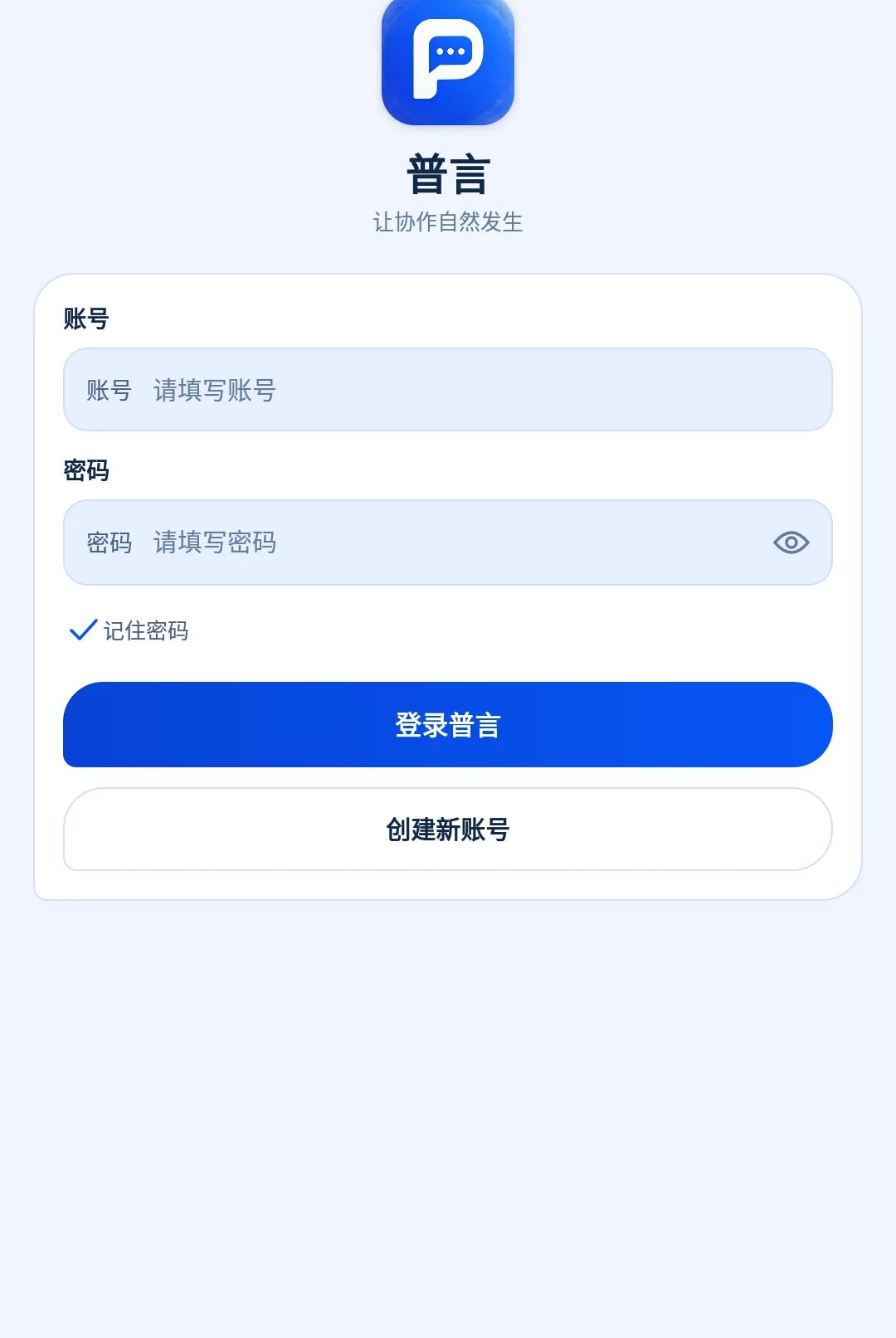Image resolution: width=896 pixels, height=1338 pixels.
Task: Tap the 登录普言 login button
Action: [448, 724]
